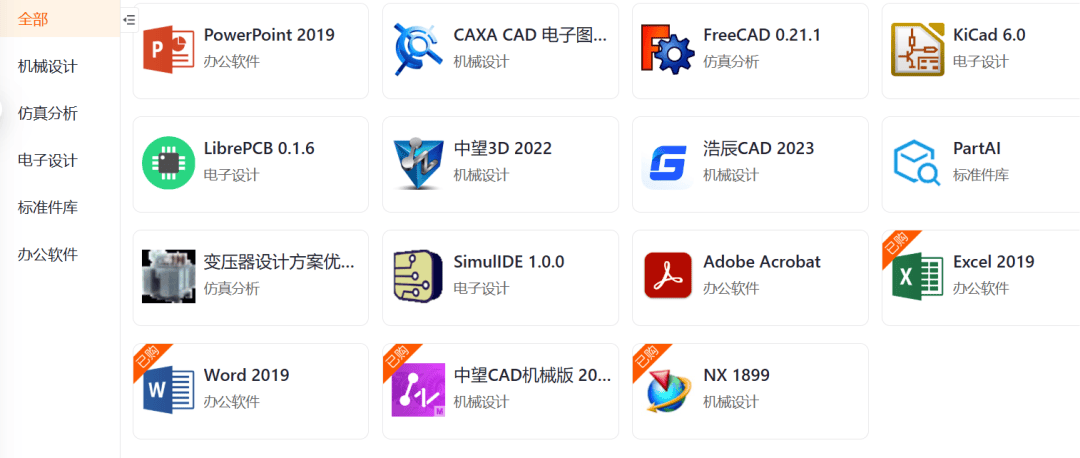Open the Adobe Acrobat card

[750, 277]
